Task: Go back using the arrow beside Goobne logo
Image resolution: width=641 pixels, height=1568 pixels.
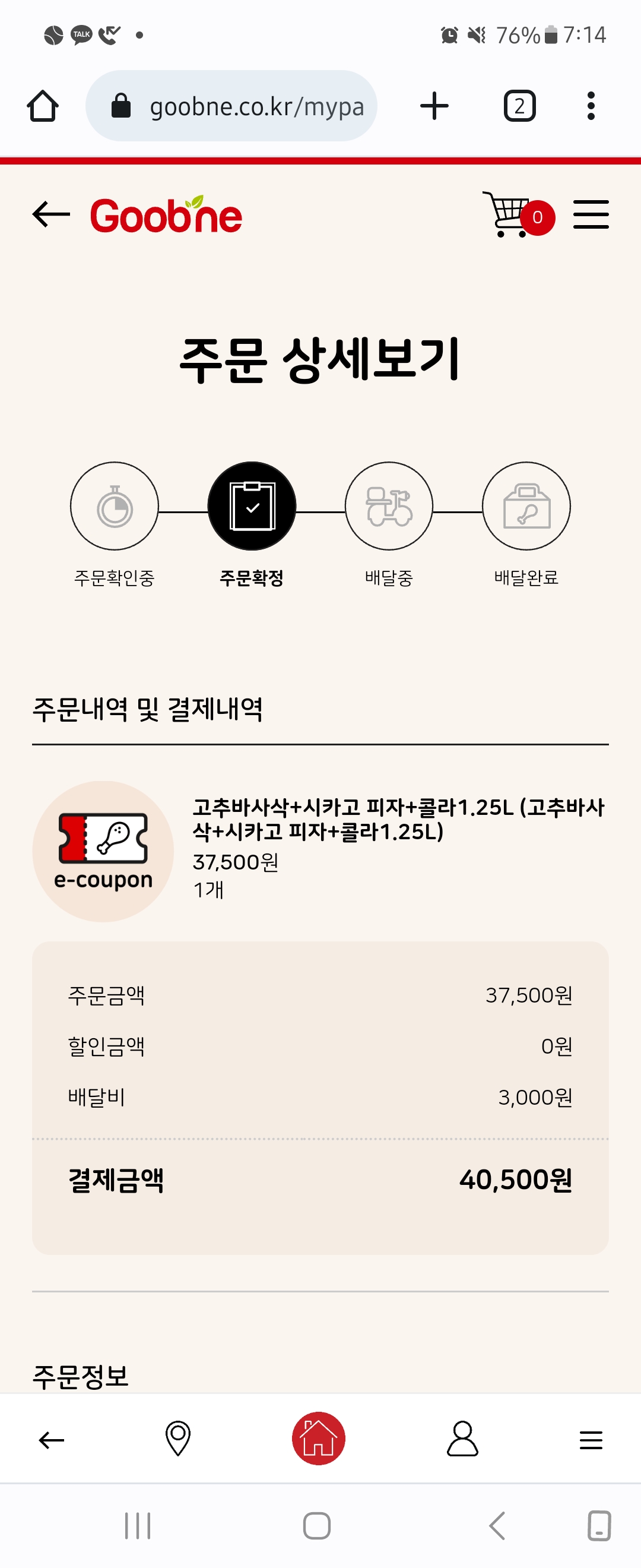Action: tap(51, 214)
